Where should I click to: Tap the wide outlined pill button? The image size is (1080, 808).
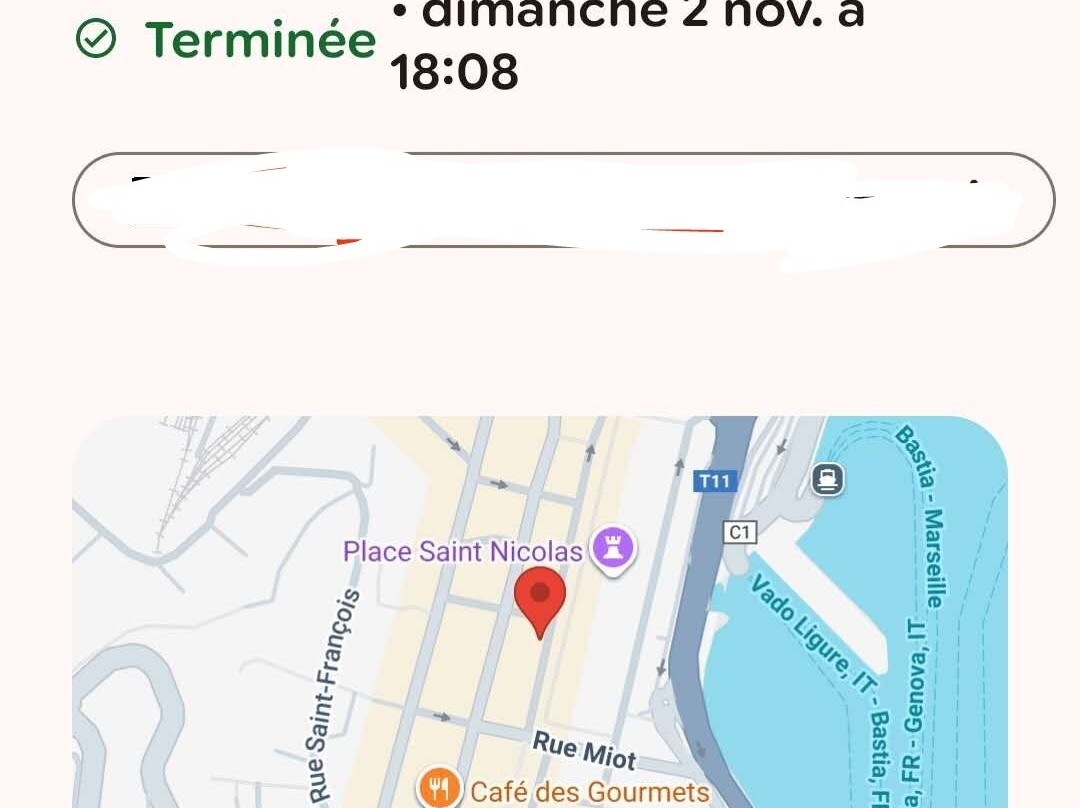[x=563, y=200]
